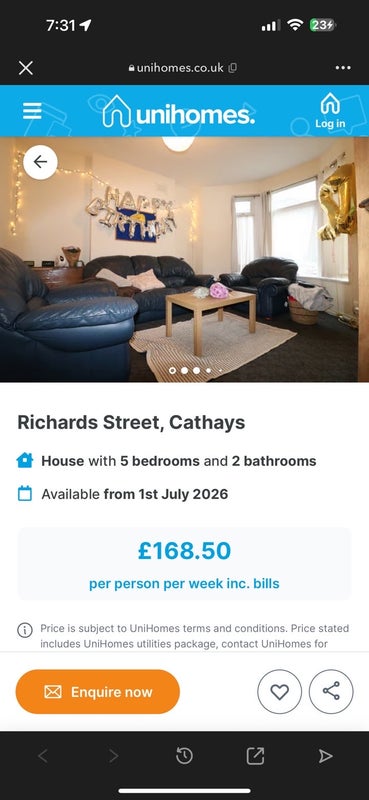Save this property with the heart icon
369x800 pixels.
pyautogui.click(x=279, y=692)
